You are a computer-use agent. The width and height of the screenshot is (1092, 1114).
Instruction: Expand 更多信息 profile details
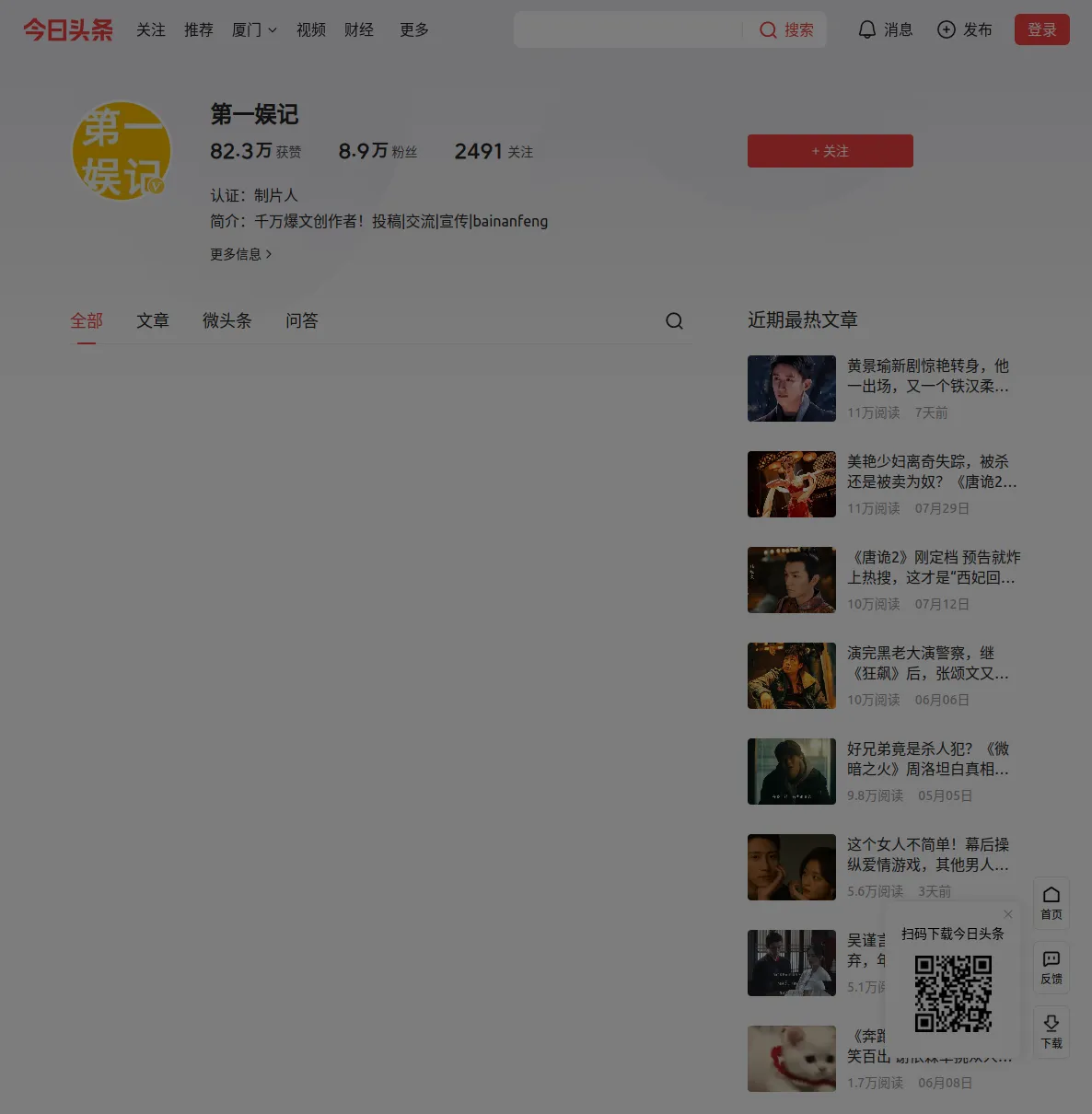pyautogui.click(x=241, y=254)
